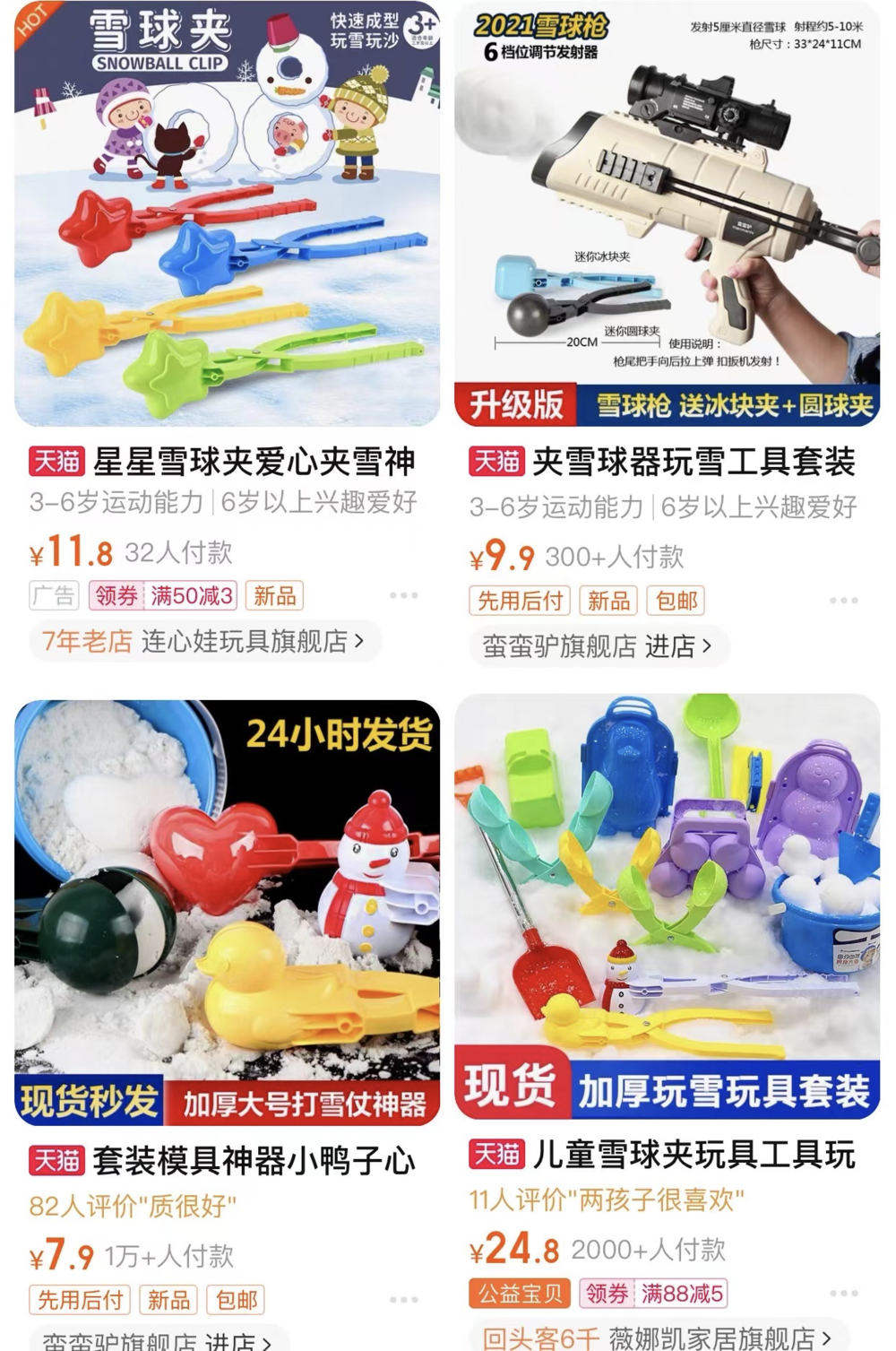Open the 儿童雪球夹玩具工具玩 product title

pyautogui.click(x=693, y=1155)
